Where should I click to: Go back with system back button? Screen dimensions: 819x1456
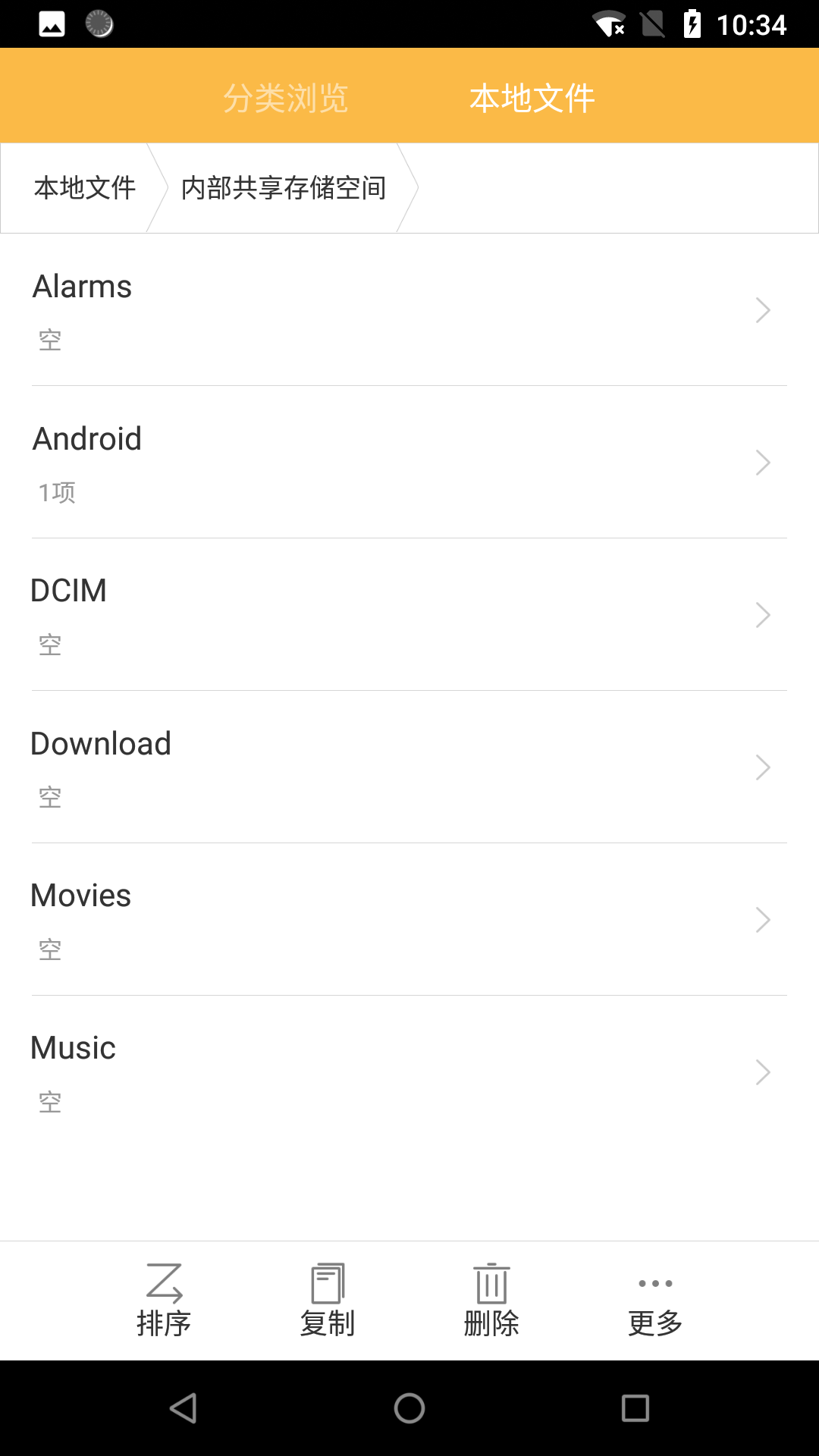point(184,1408)
